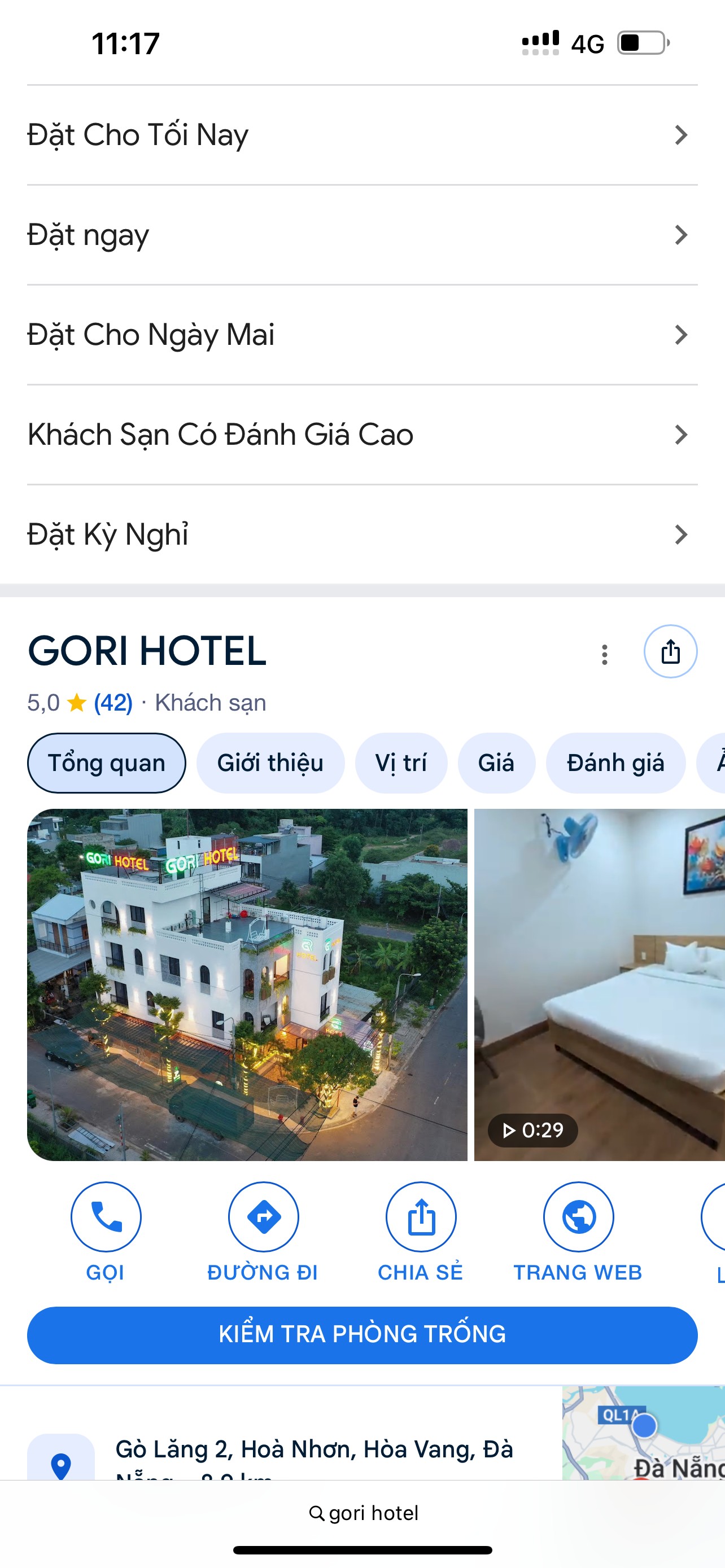
Task: Open the hotel exterior photo
Action: (247, 984)
